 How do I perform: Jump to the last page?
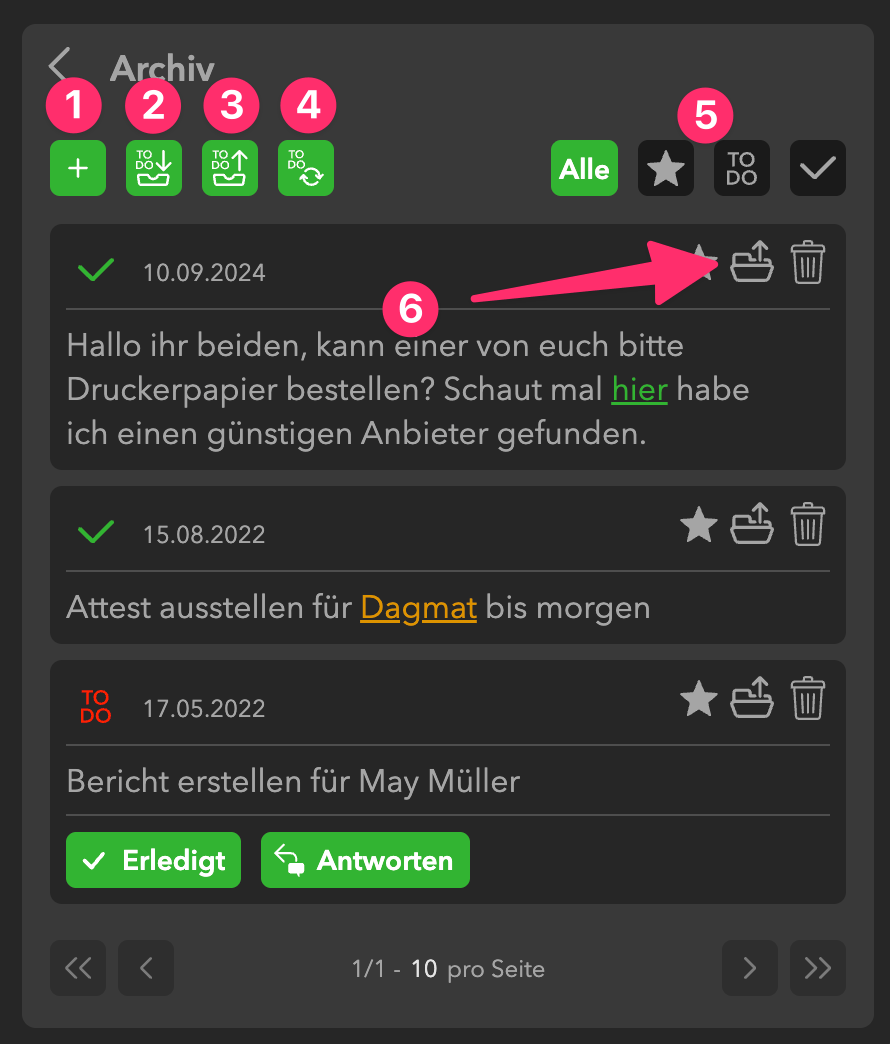[818, 968]
